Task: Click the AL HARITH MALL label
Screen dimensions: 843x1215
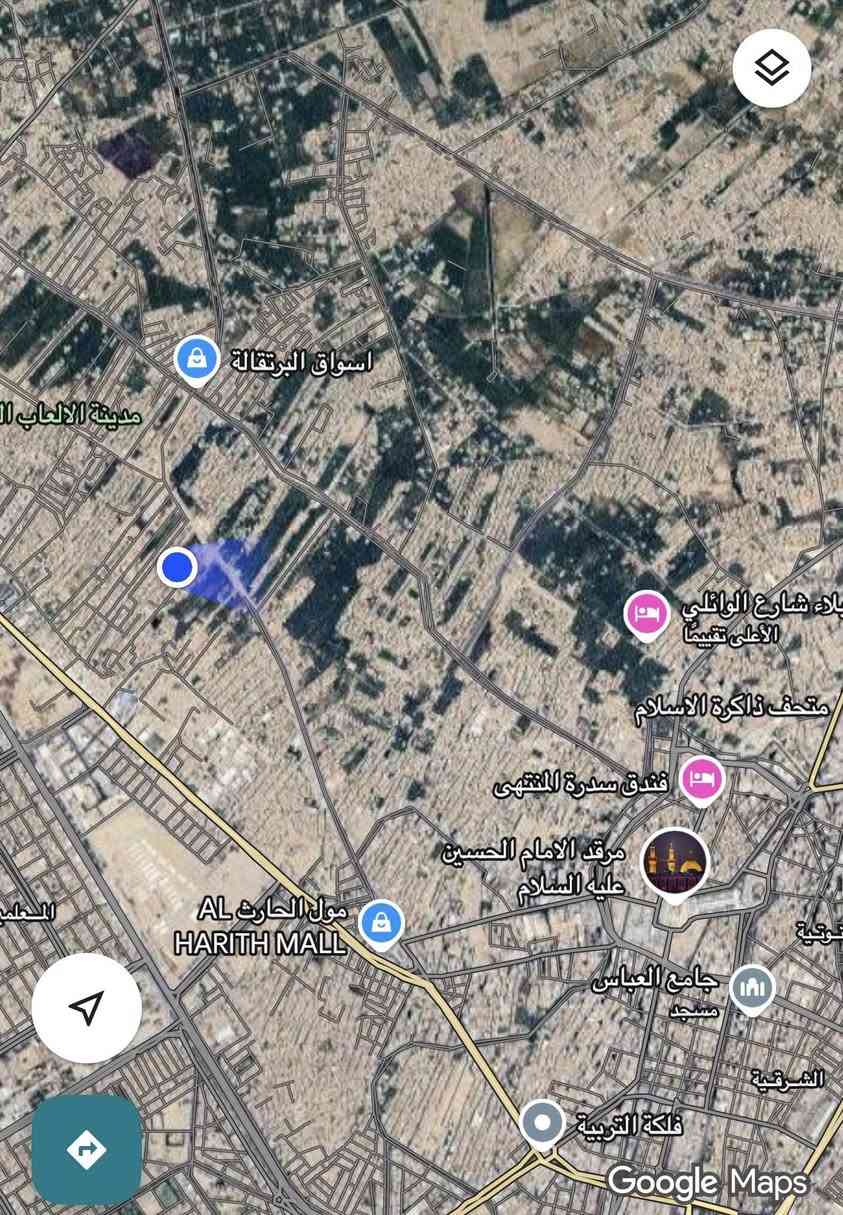Action: pos(262,941)
